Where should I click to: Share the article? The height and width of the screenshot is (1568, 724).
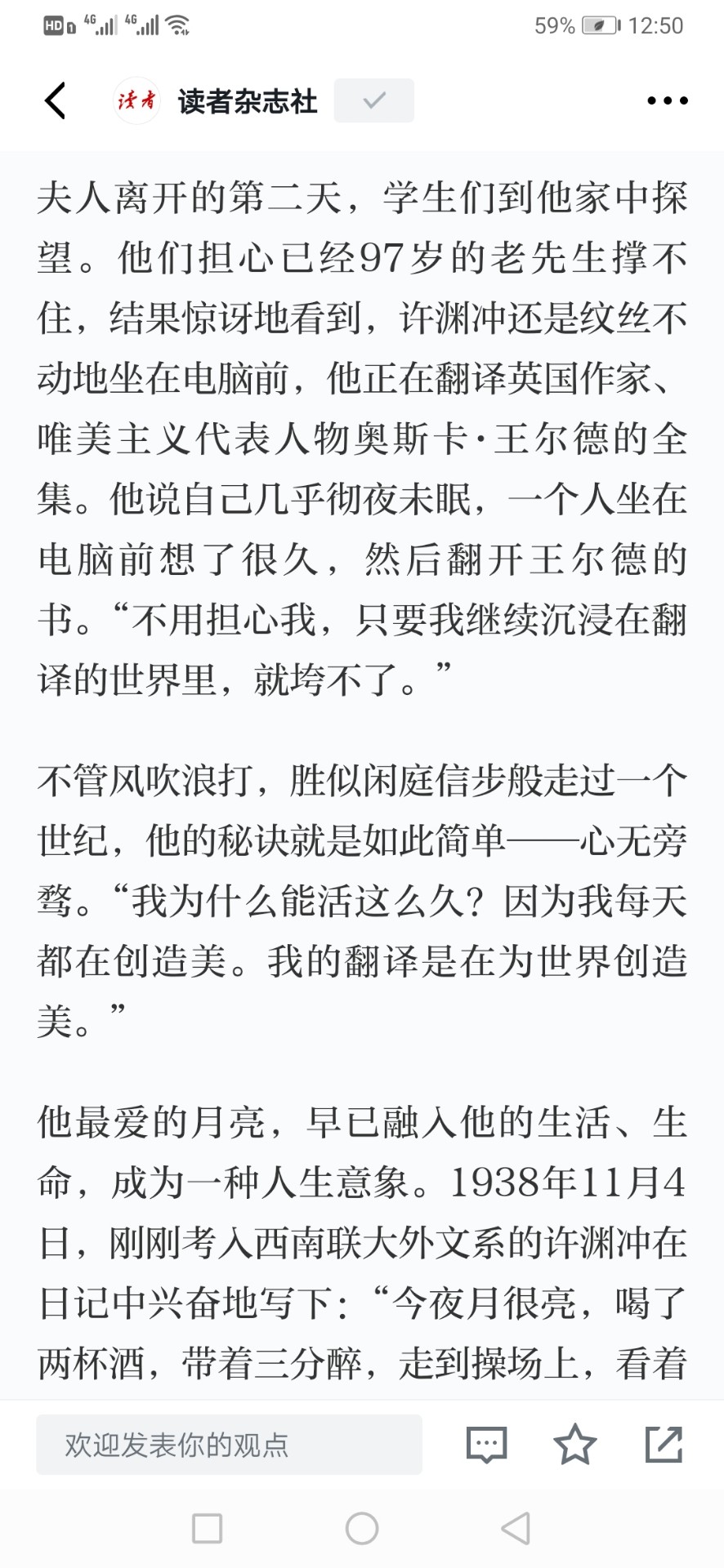[x=664, y=1444]
